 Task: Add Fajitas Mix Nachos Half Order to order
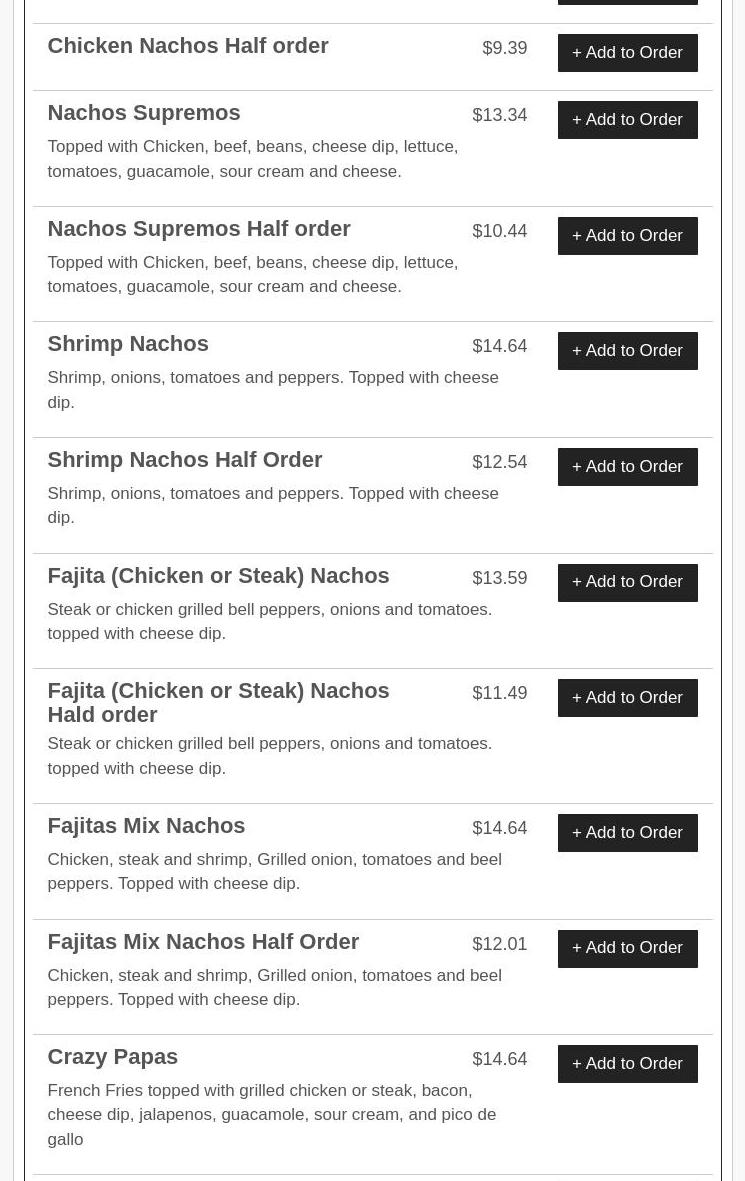click(x=627, y=948)
